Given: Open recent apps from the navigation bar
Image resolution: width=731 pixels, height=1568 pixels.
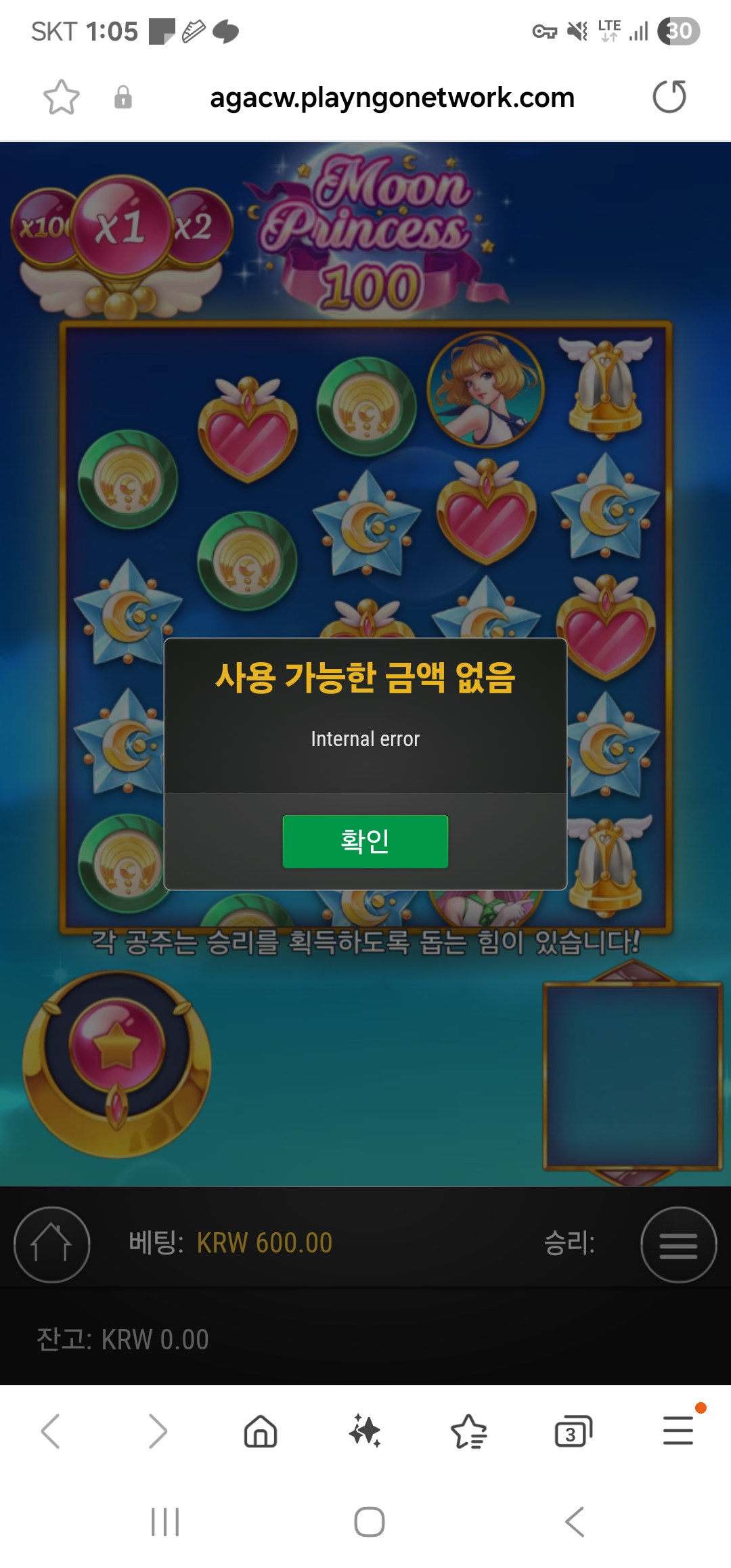Looking at the screenshot, I should pos(165,1522).
